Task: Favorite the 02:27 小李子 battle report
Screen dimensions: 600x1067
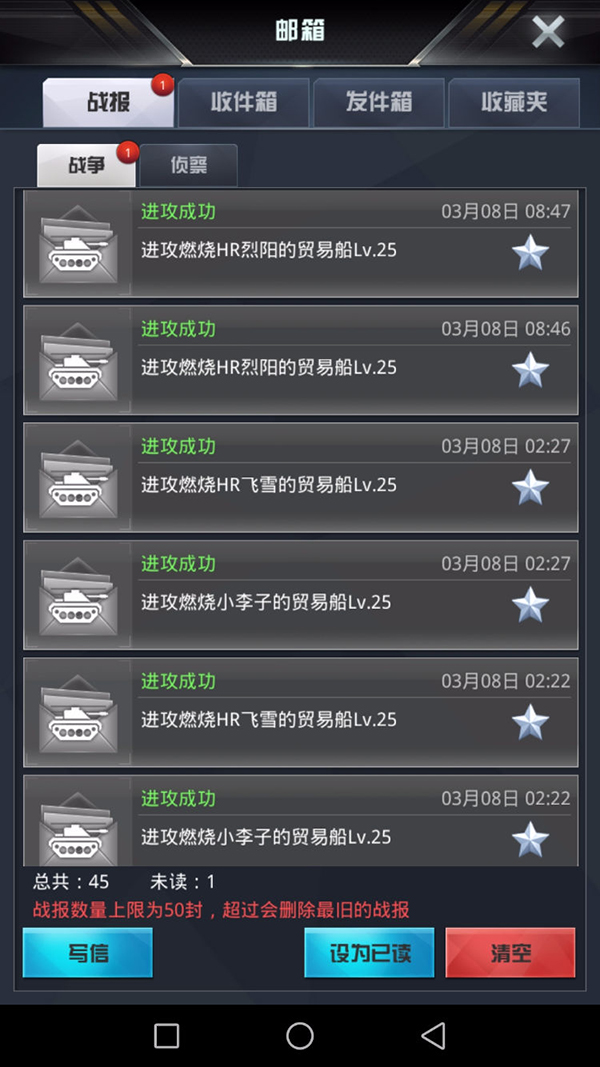Action: coord(530,606)
